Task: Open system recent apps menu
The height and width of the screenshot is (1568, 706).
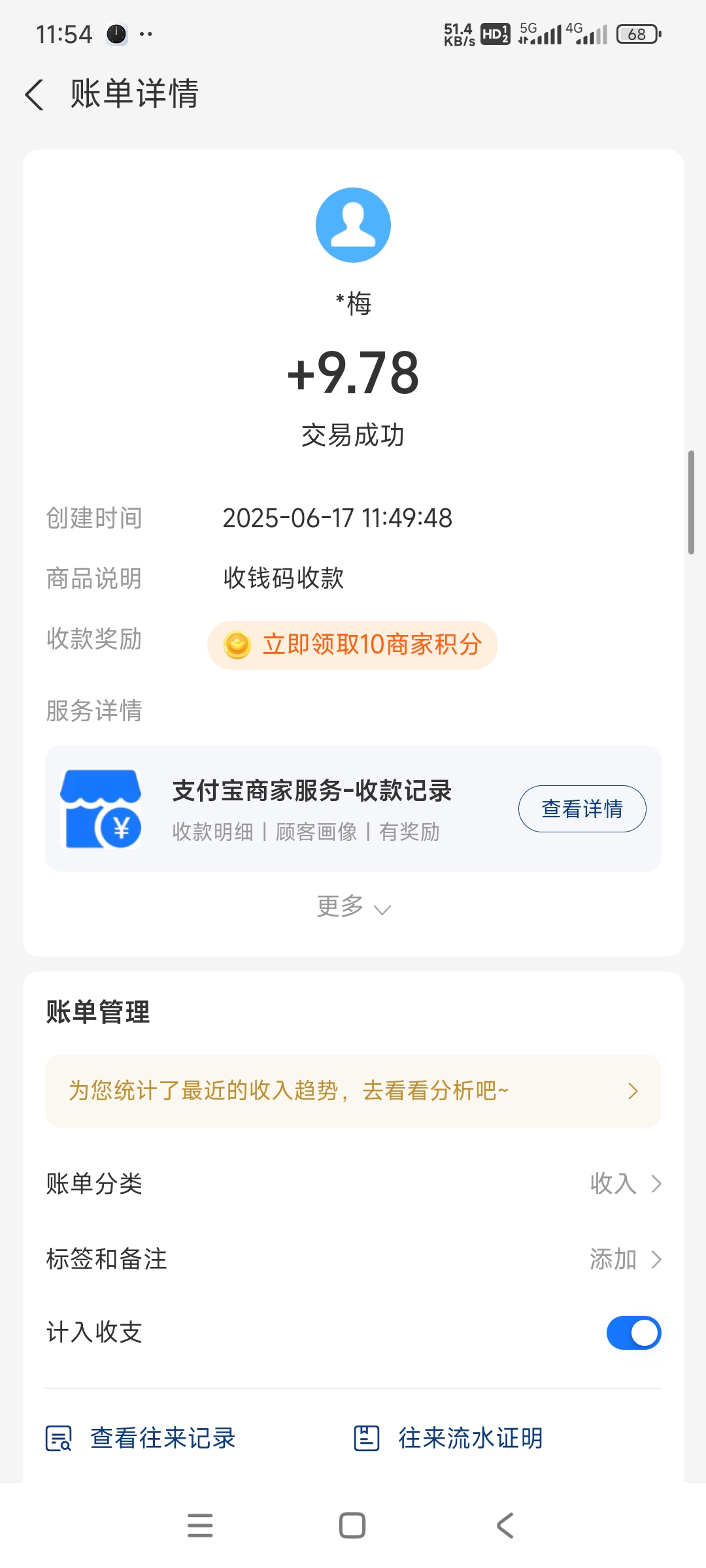Action: click(200, 1526)
